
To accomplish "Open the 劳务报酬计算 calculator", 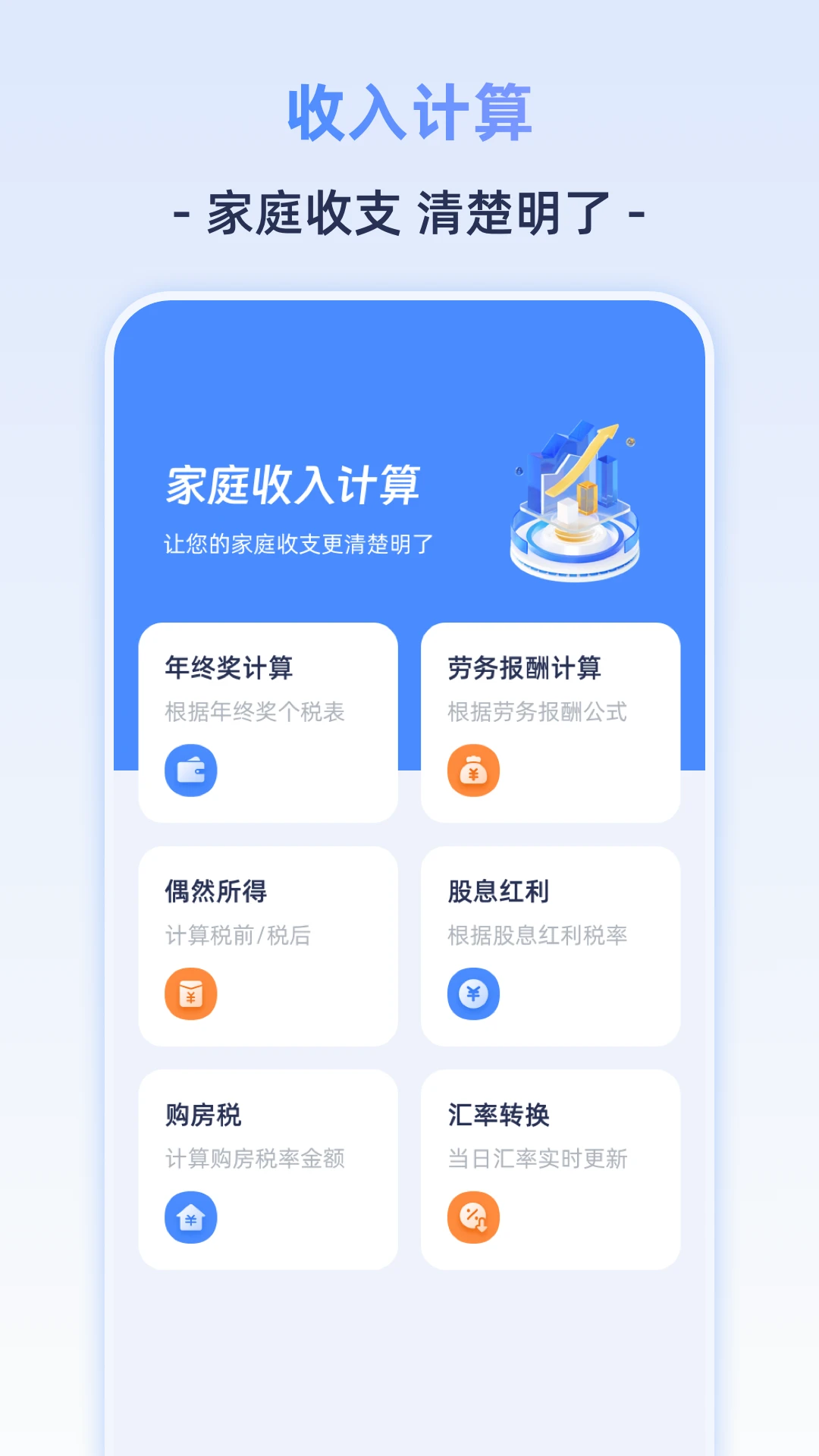I will (x=550, y=720).
